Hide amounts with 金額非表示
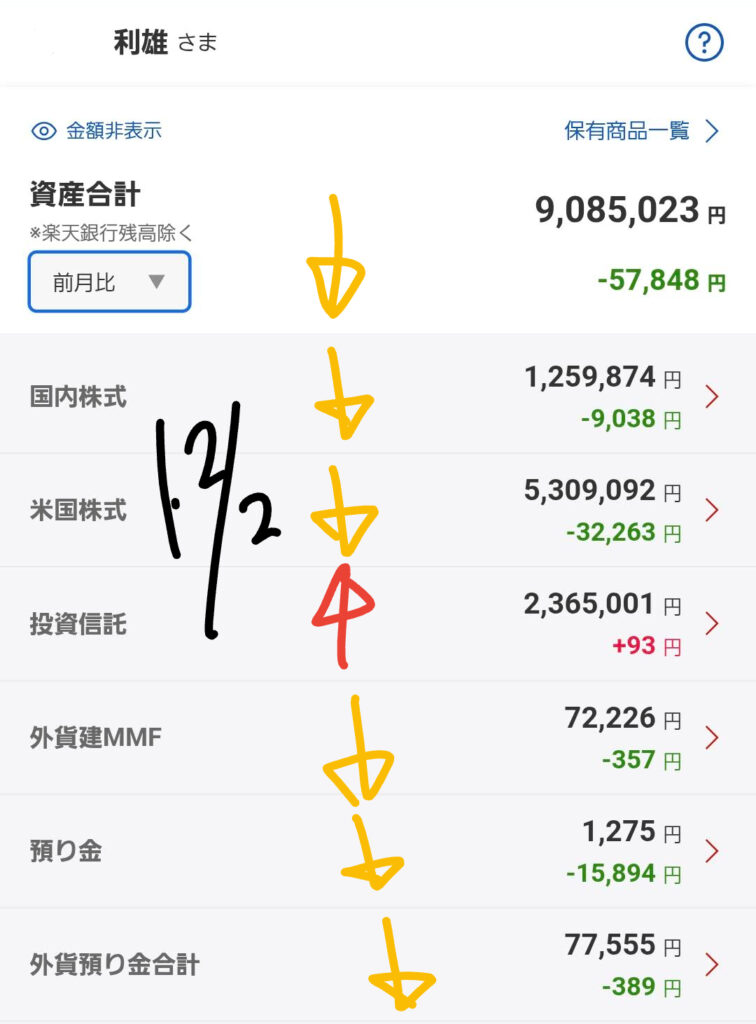The width and height of the screenshot is (756, 1024). (97, 130)
